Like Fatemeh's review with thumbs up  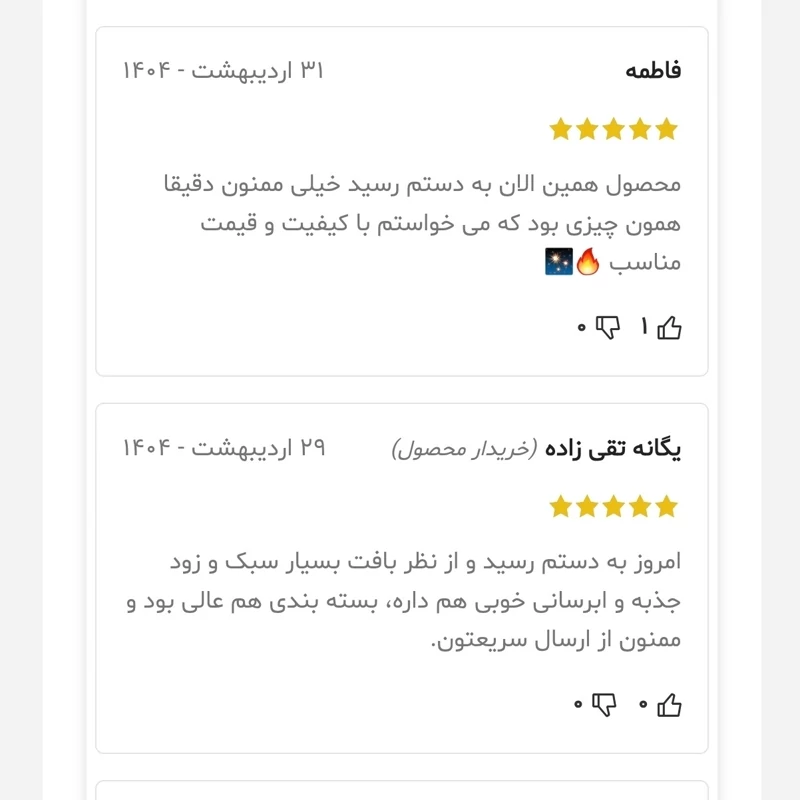click(x=669, y=328)
